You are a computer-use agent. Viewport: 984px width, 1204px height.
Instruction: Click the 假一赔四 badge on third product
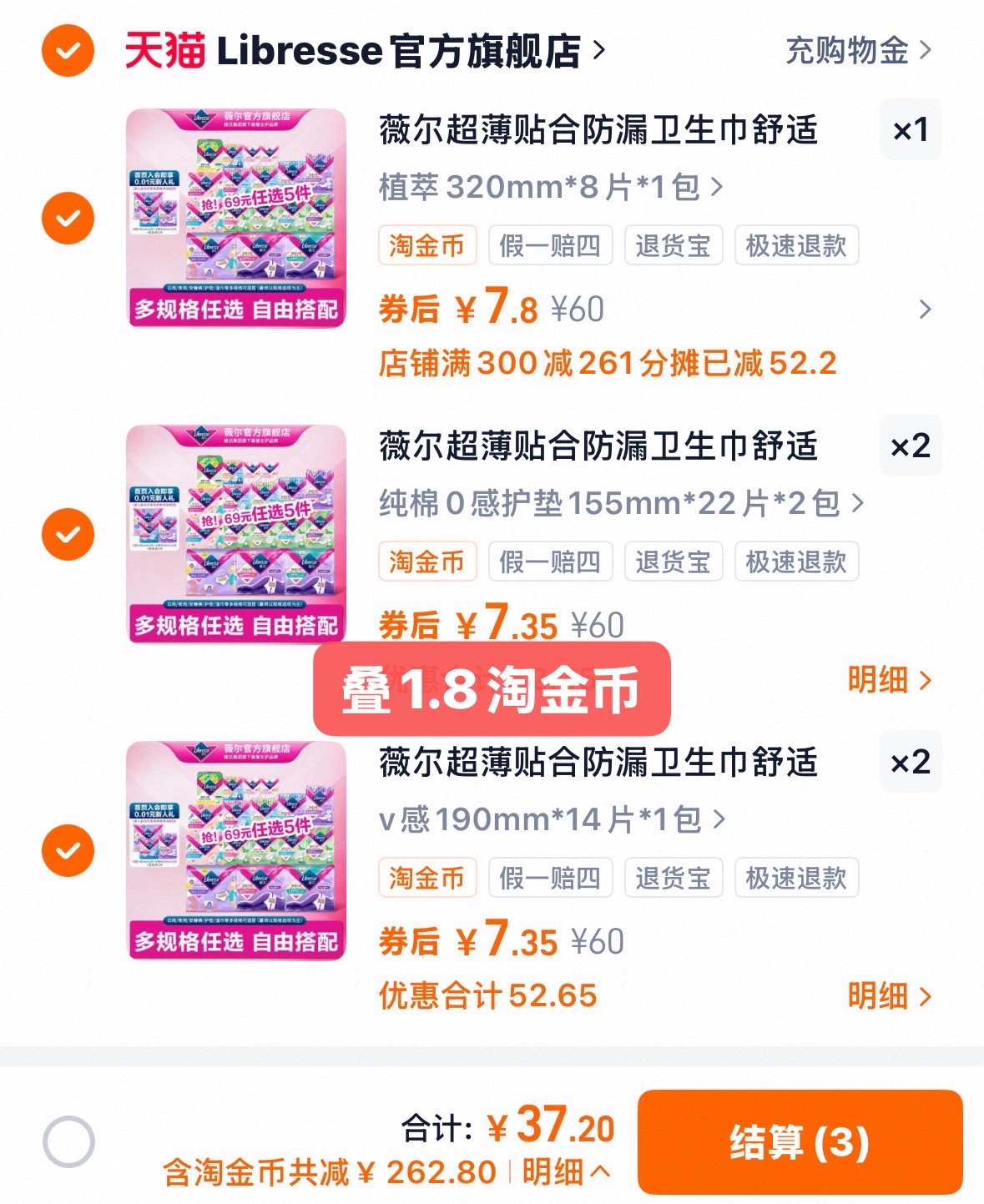551,878
